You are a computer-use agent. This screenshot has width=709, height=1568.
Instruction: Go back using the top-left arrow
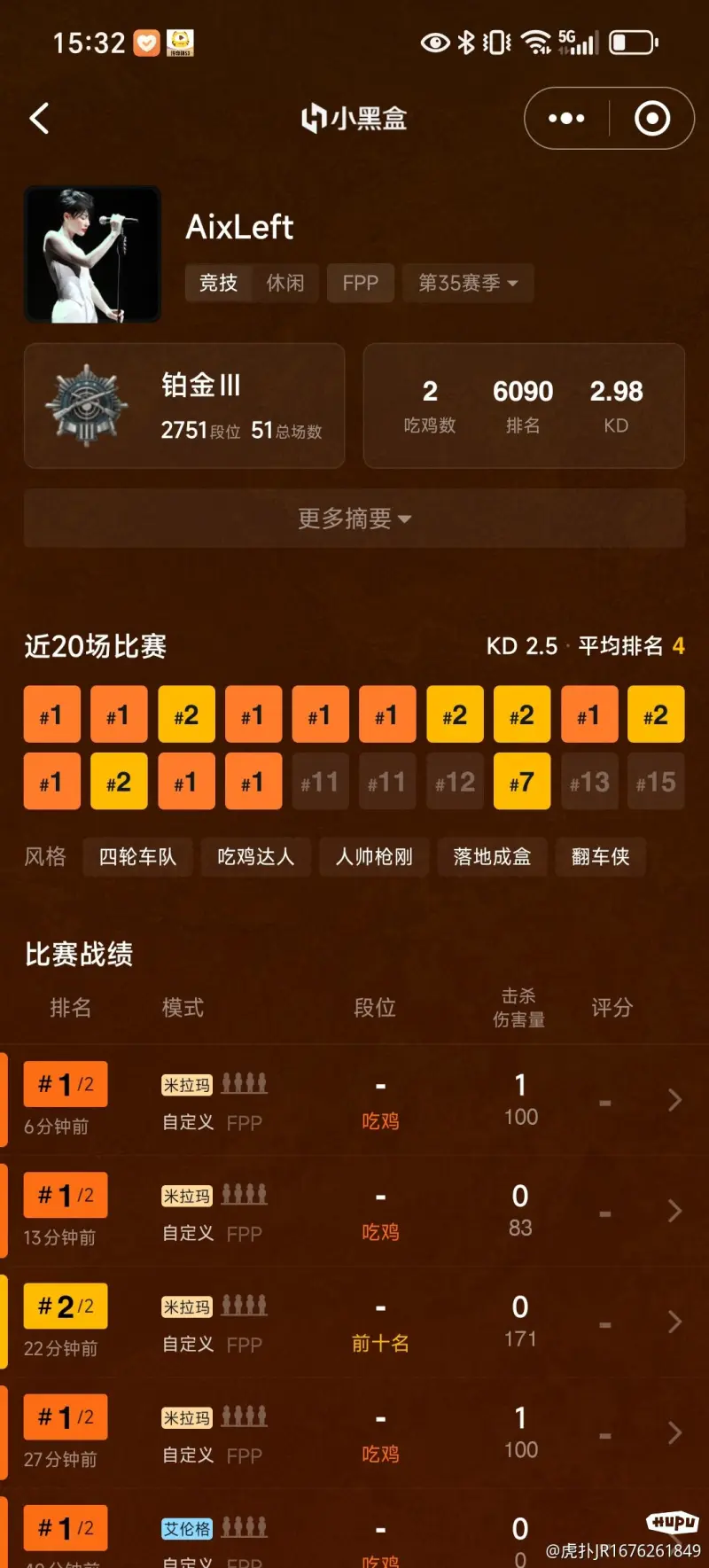pyautogui.click(x=40, y=119)
